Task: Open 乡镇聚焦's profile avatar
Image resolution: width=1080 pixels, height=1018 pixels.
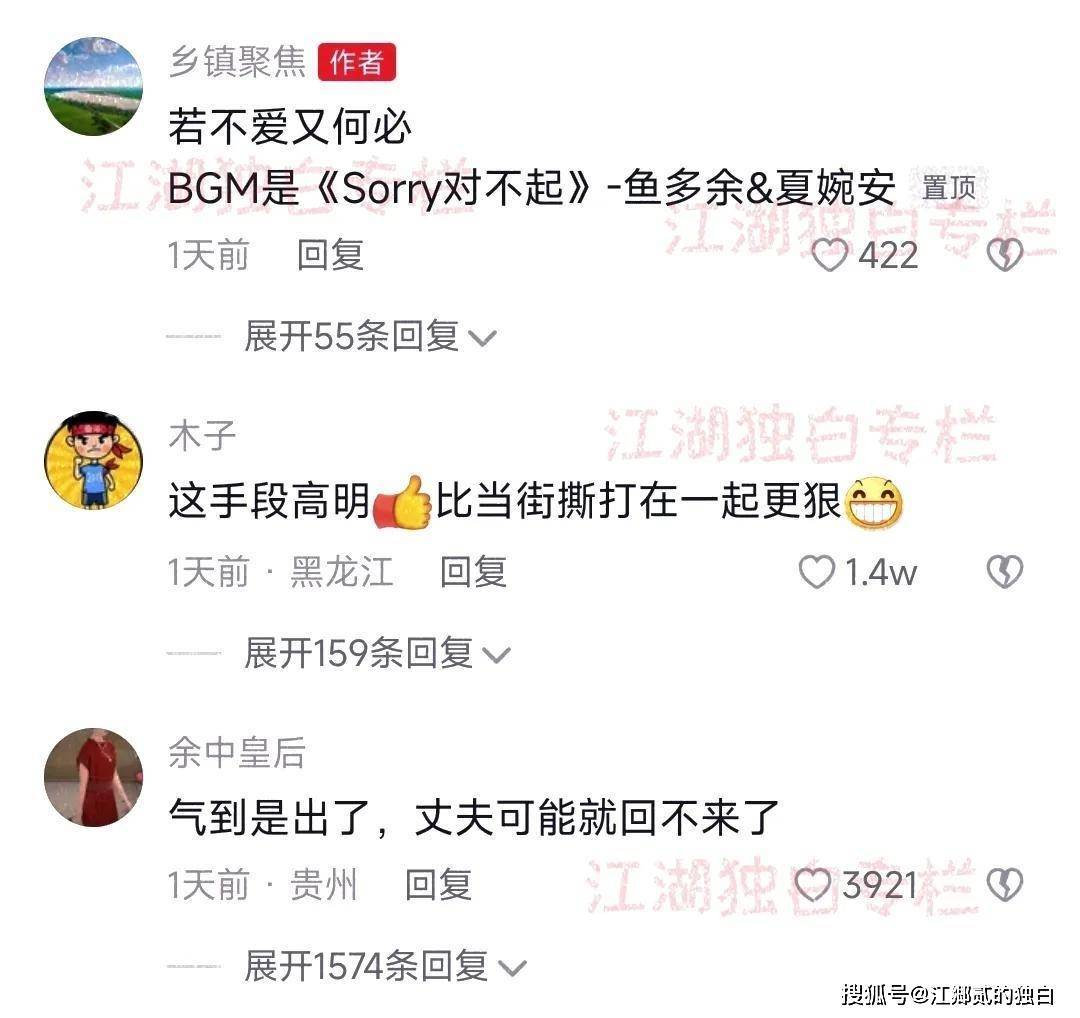Action: point(93,87)
